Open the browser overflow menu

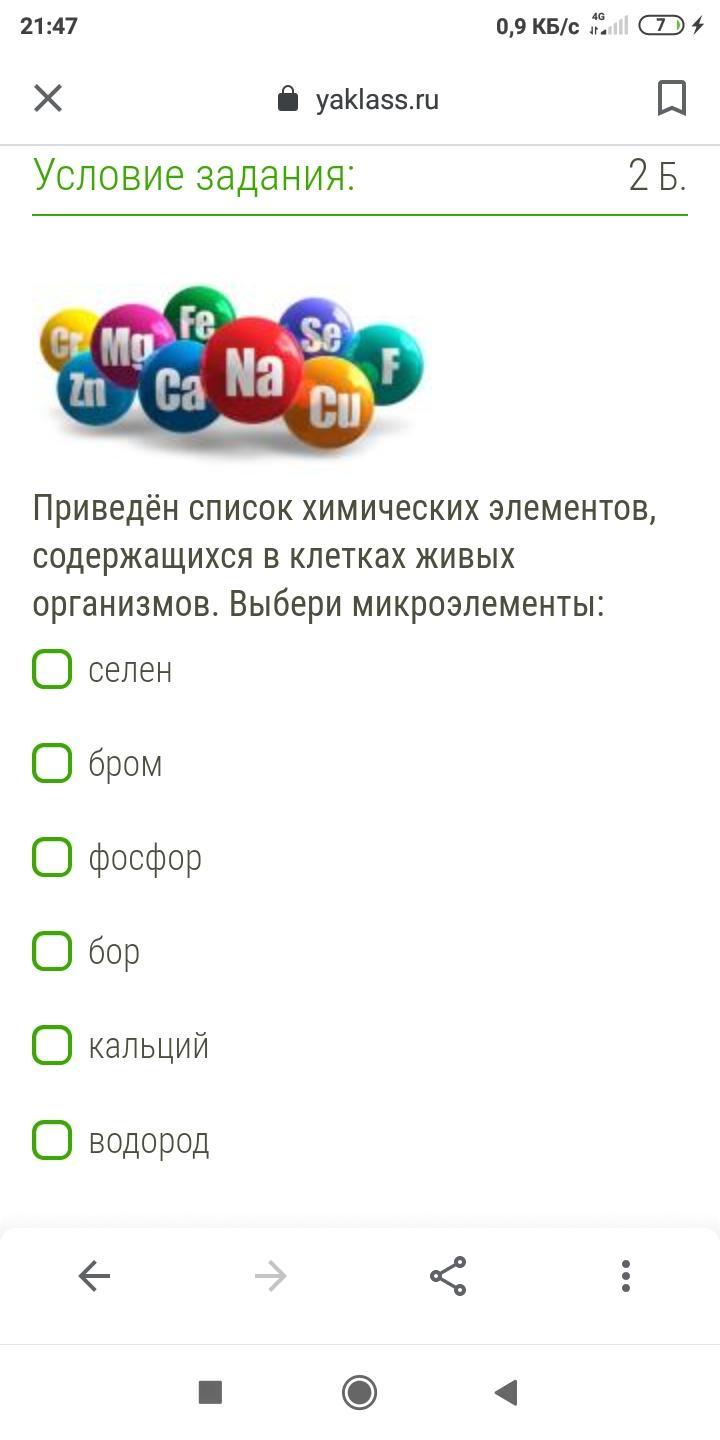(626, 1276)
